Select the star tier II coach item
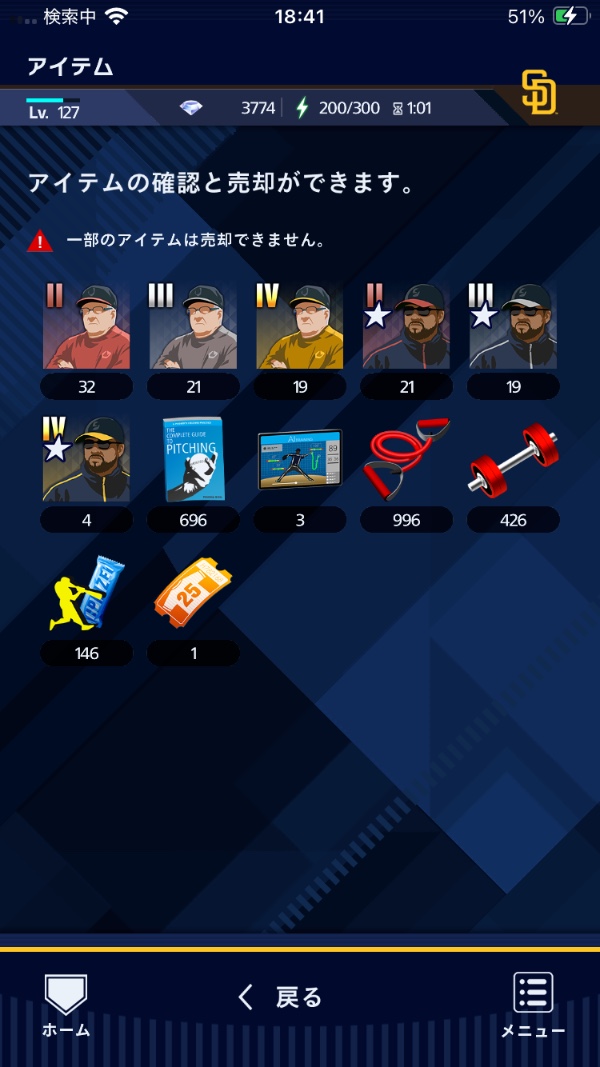The height and width of the screenshot is (1067, 600). click(406, 327)
